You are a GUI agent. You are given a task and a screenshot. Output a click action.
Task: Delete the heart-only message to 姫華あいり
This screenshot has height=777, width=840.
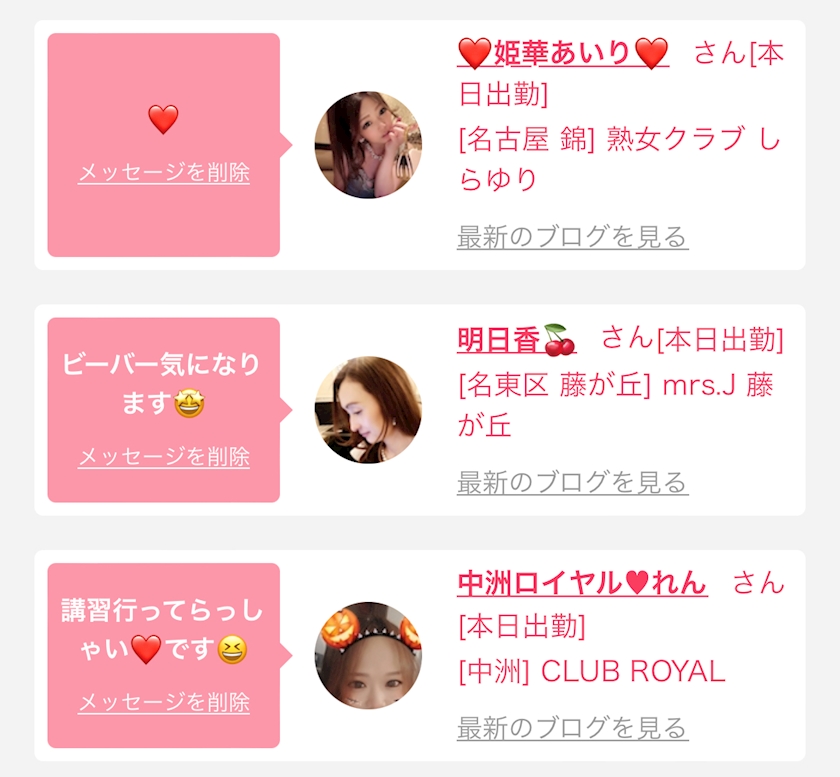[x=164, y=172]
